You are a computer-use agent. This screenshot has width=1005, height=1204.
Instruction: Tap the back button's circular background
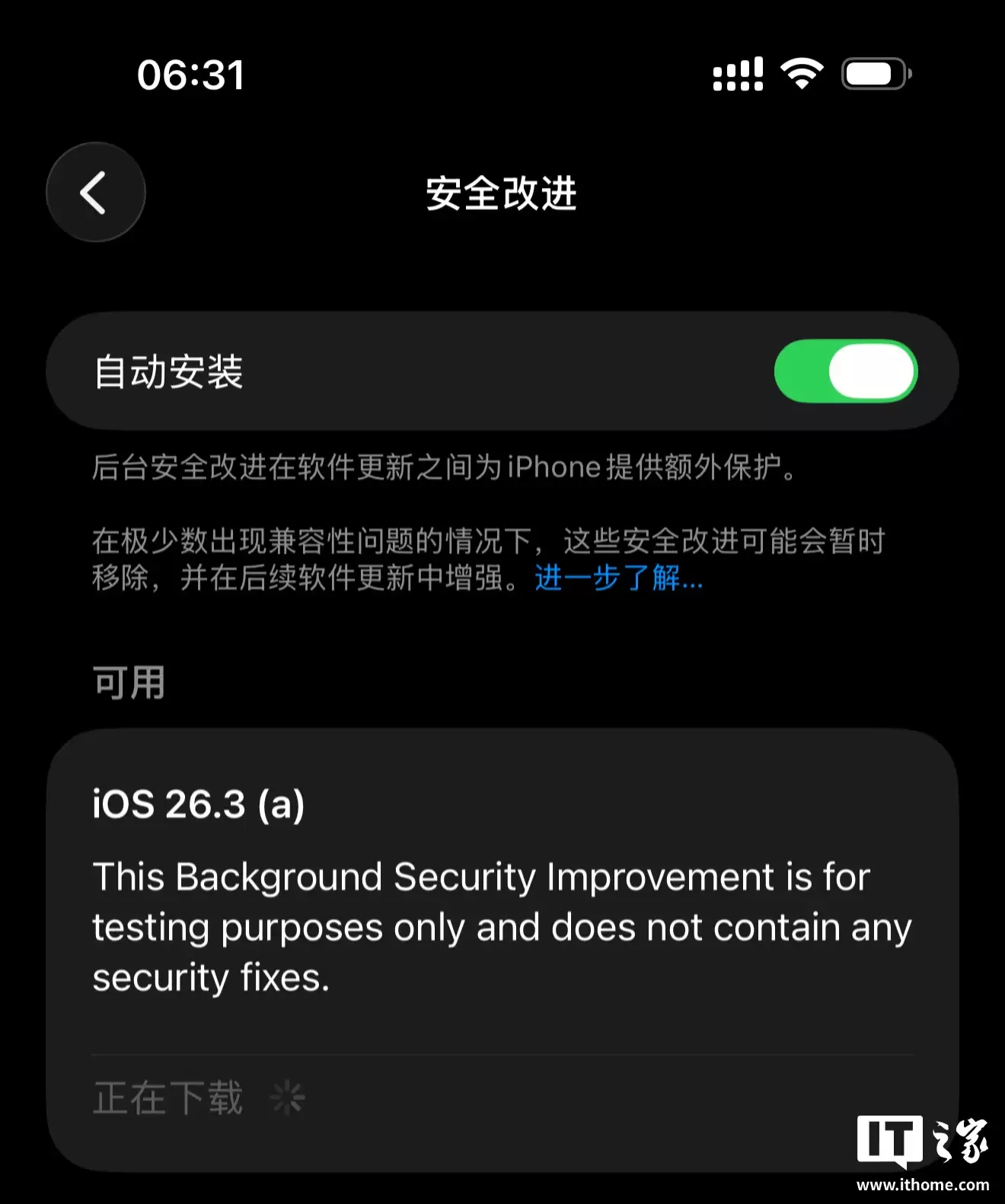pos(95,193)
